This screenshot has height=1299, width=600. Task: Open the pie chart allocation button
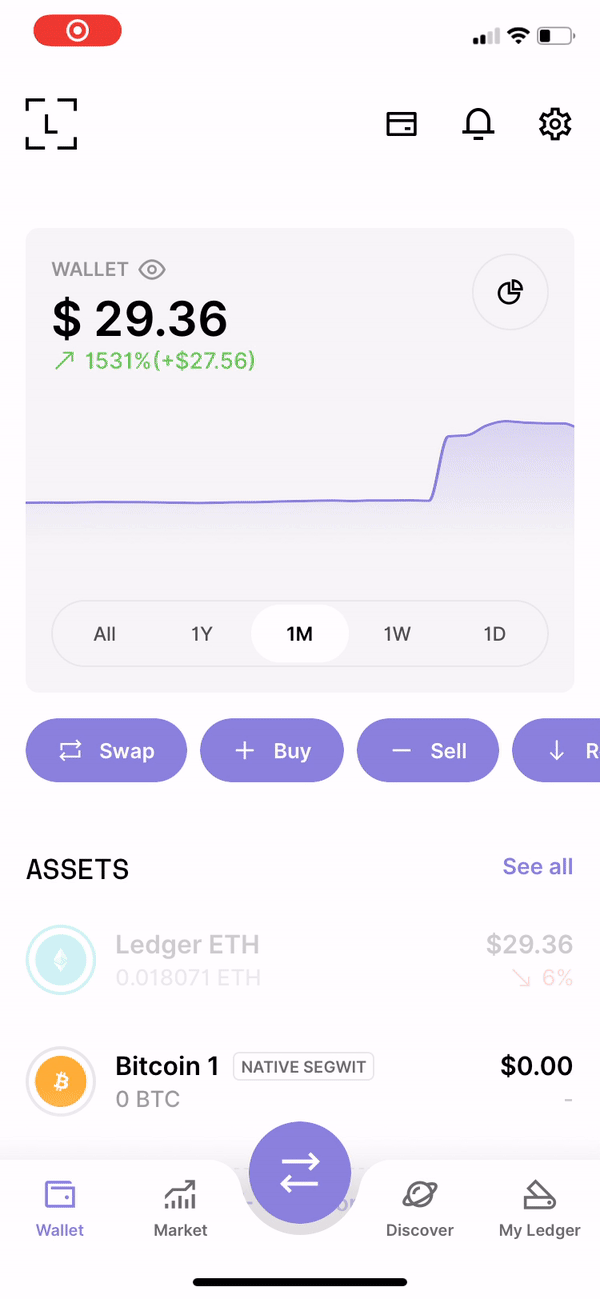[510, 292]
